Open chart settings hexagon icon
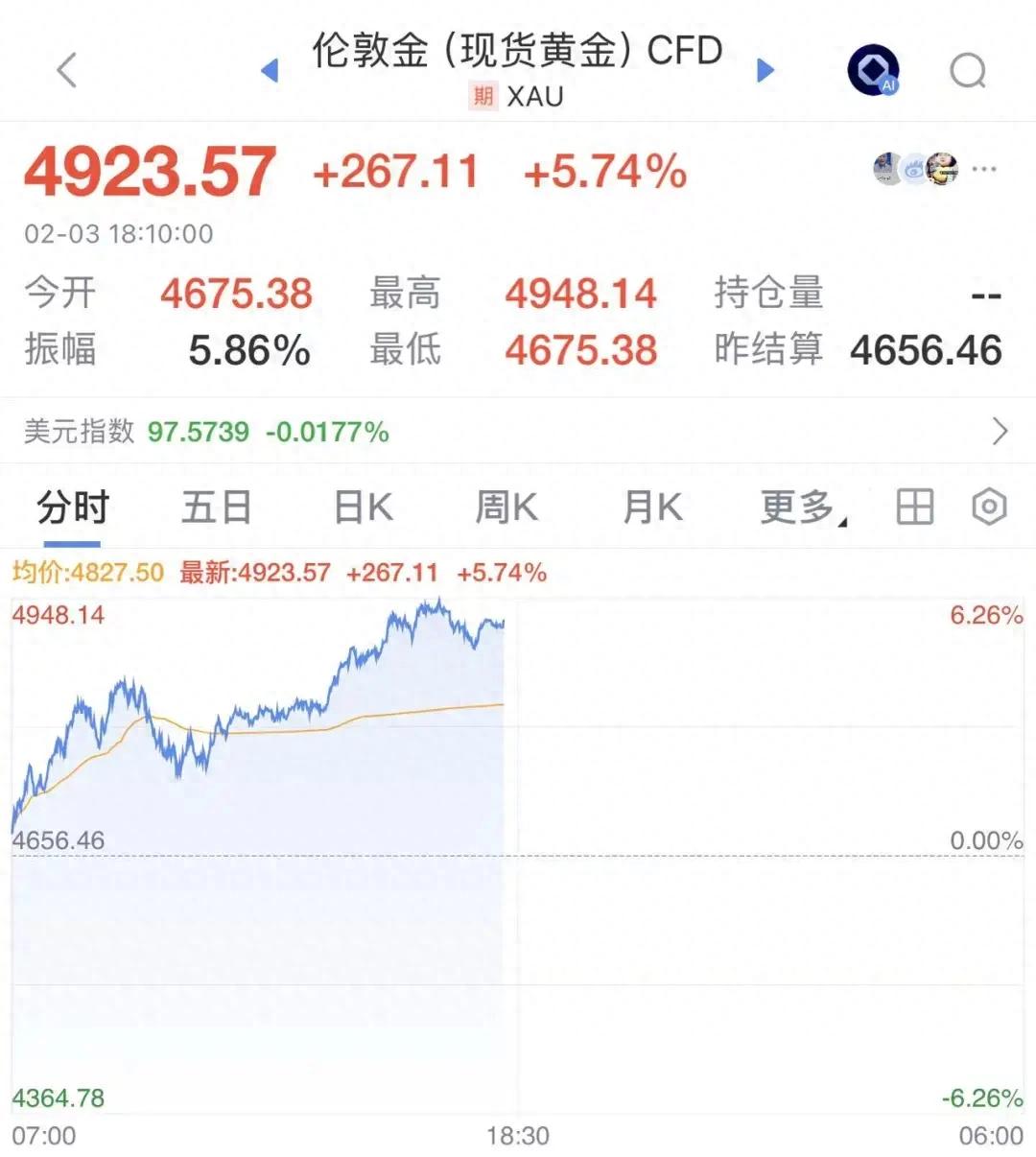The image size is (1036, 1157). (989, 507)
